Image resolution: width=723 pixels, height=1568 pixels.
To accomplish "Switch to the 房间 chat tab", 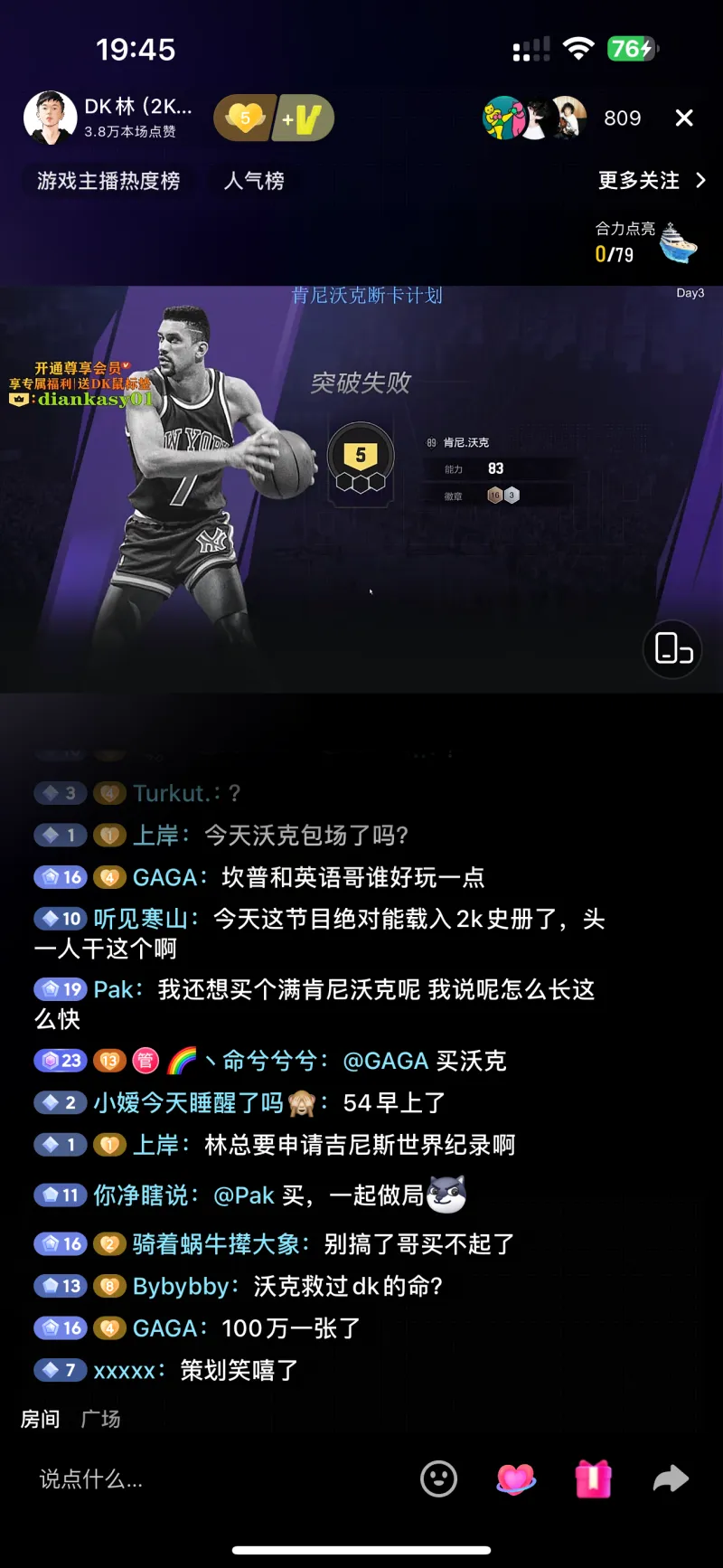I will pos(41,1419).
